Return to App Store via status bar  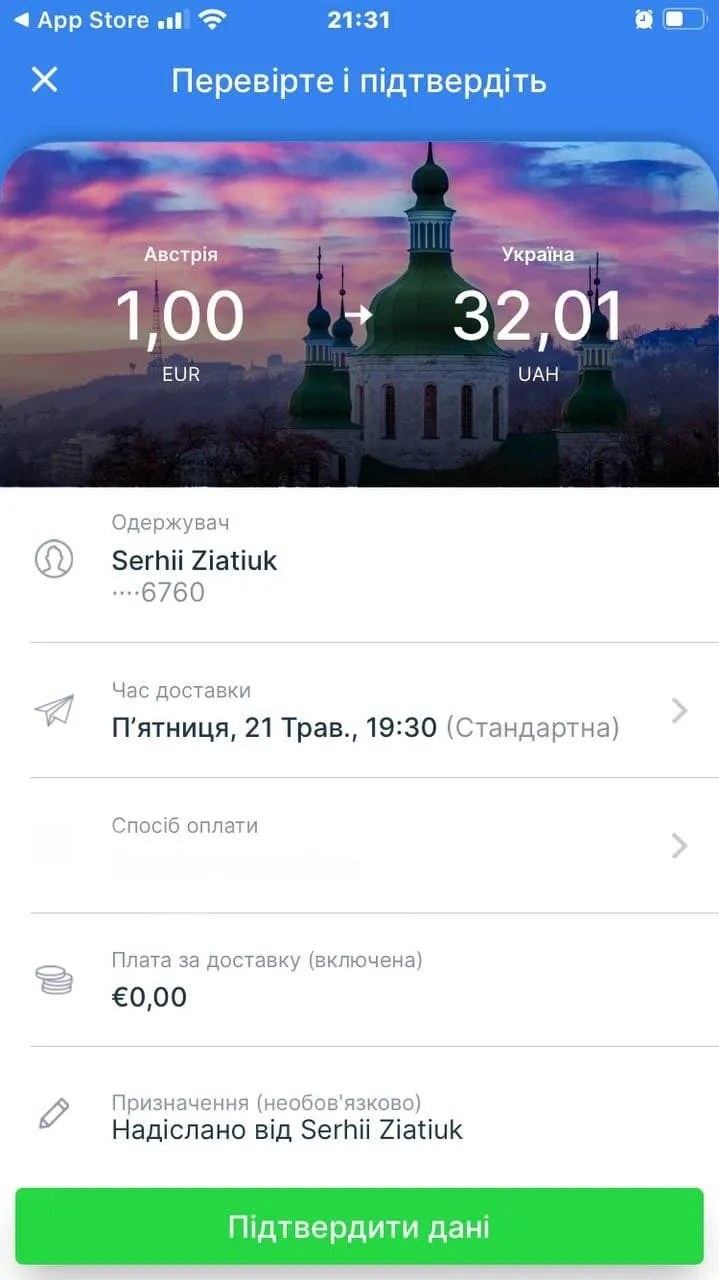pyautogui.click(x=82, y=20)
